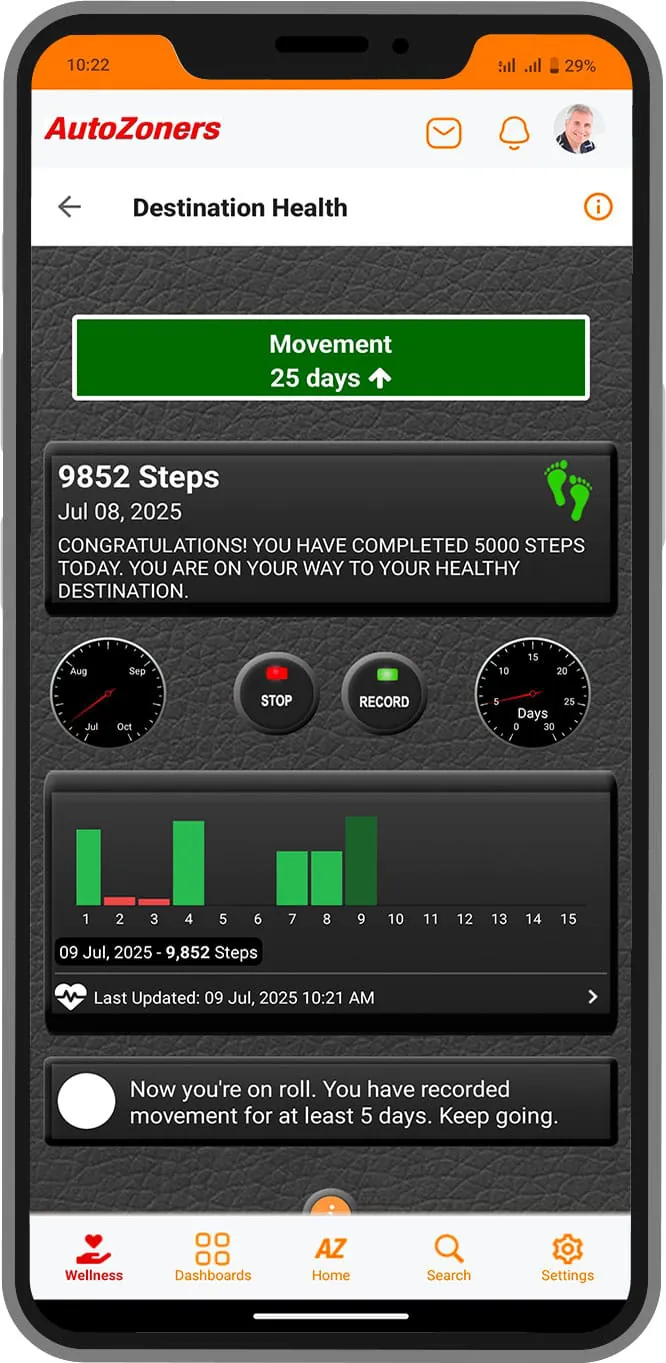Tap the orange floating button above Home
This screenshot has width=666, height=1363.
[x=331, y=1204]
